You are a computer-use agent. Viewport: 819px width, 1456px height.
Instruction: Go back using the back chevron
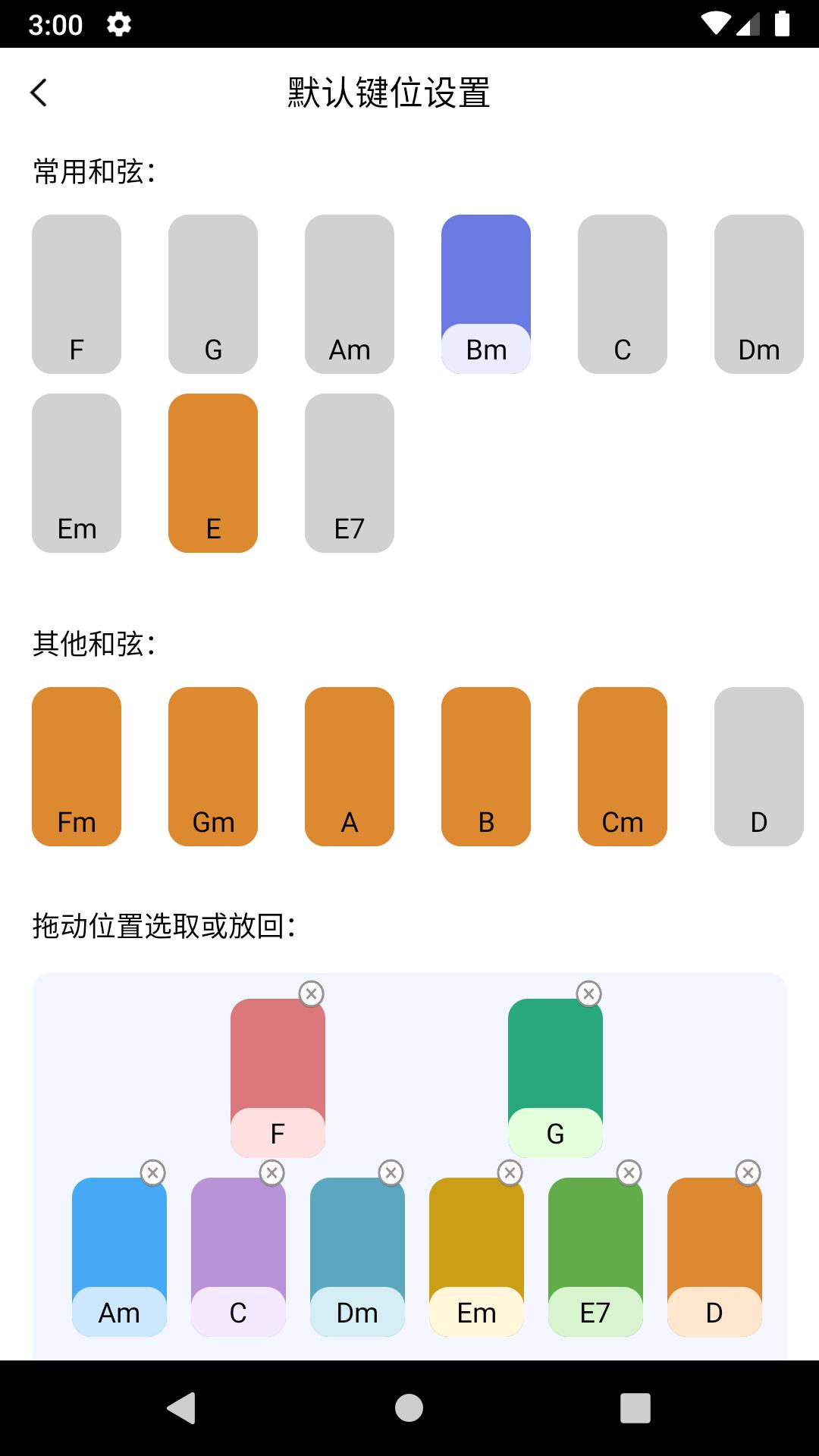coord(39,93)
